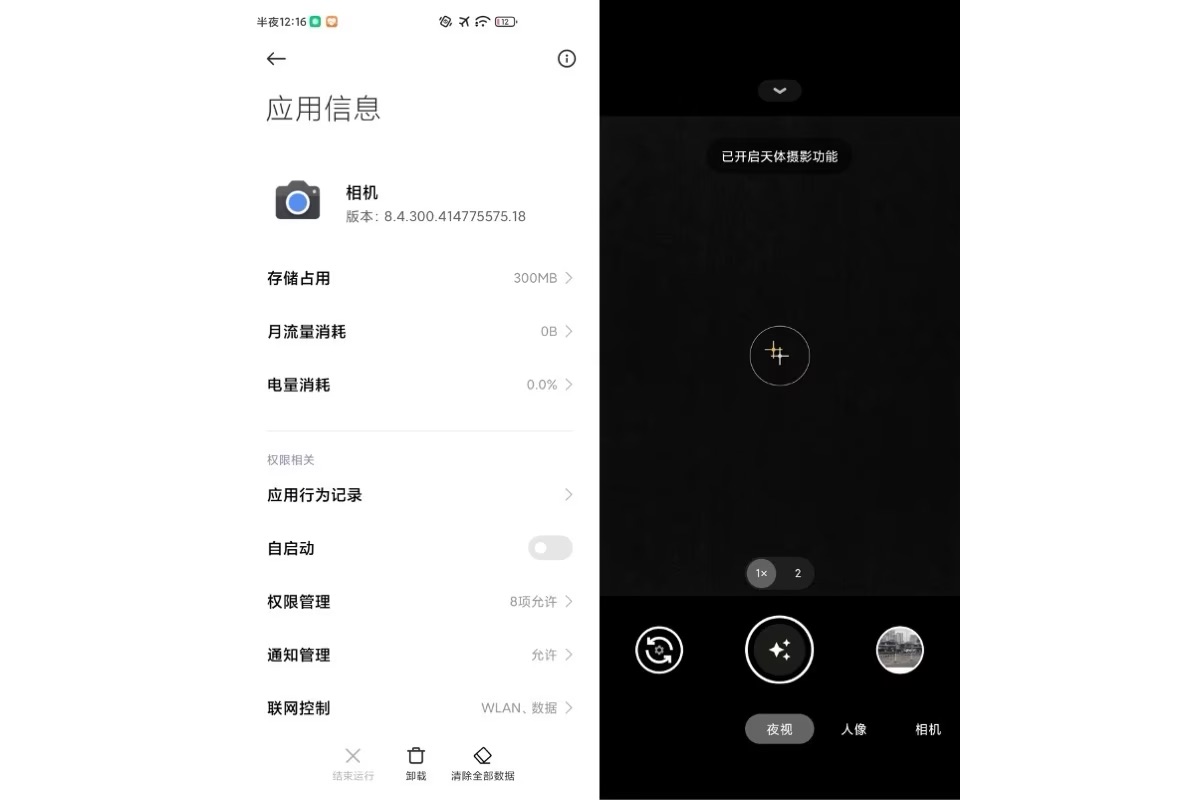Viewport: 1200px width, 800px height.
Task: Open 应用行为记录
Action: point(420,494)
